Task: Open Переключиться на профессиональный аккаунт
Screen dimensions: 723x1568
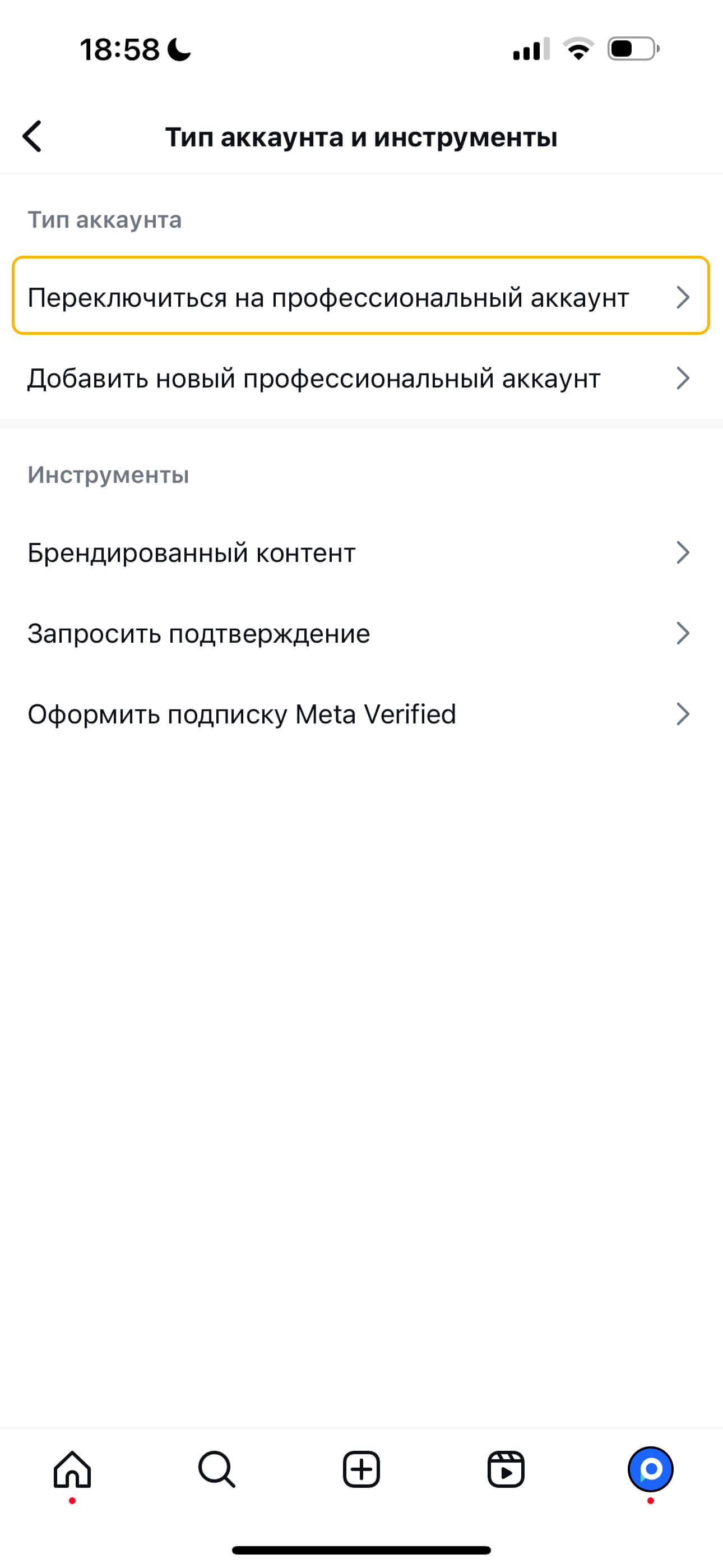Action: [x=361, y=296]
